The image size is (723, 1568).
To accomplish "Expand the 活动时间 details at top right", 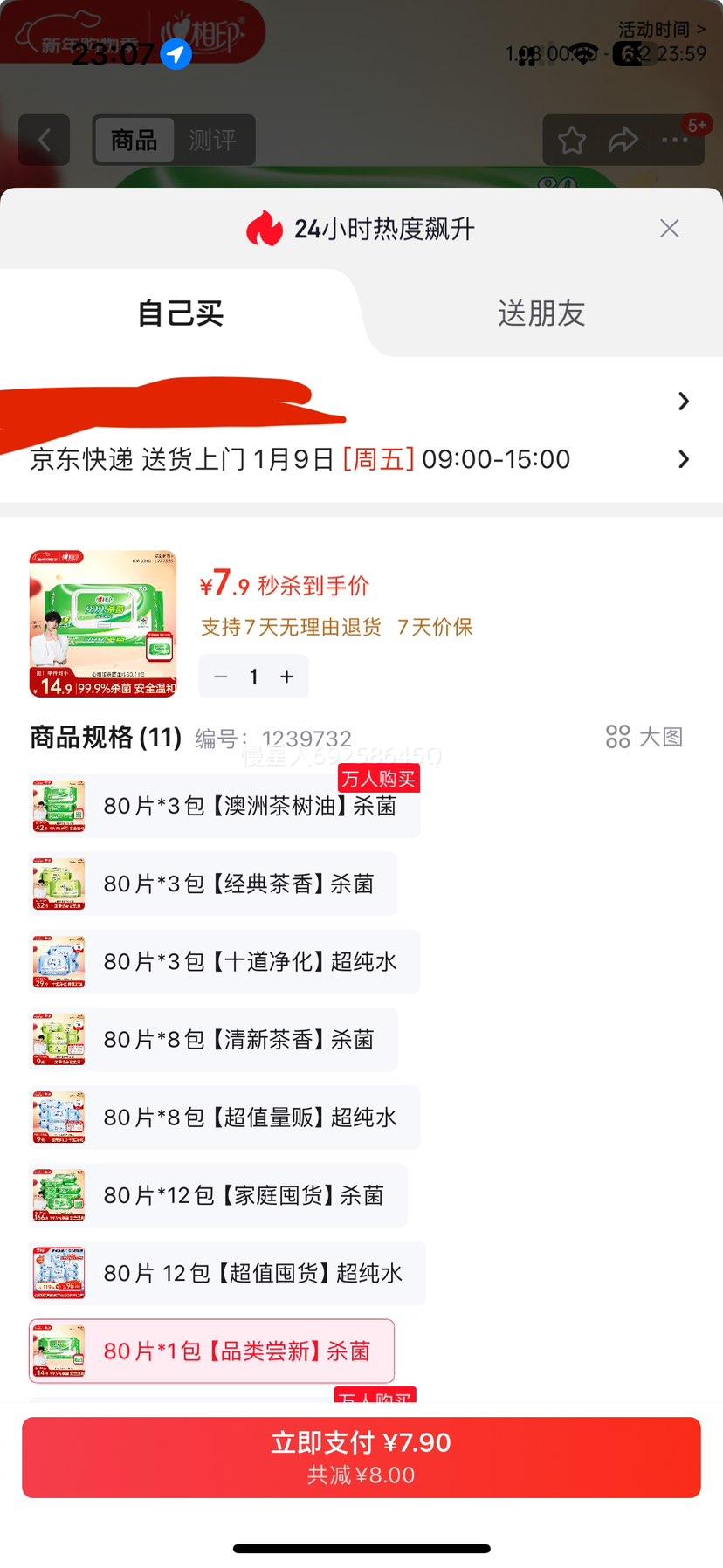I will pyautogui.click(x=663, y=29).
